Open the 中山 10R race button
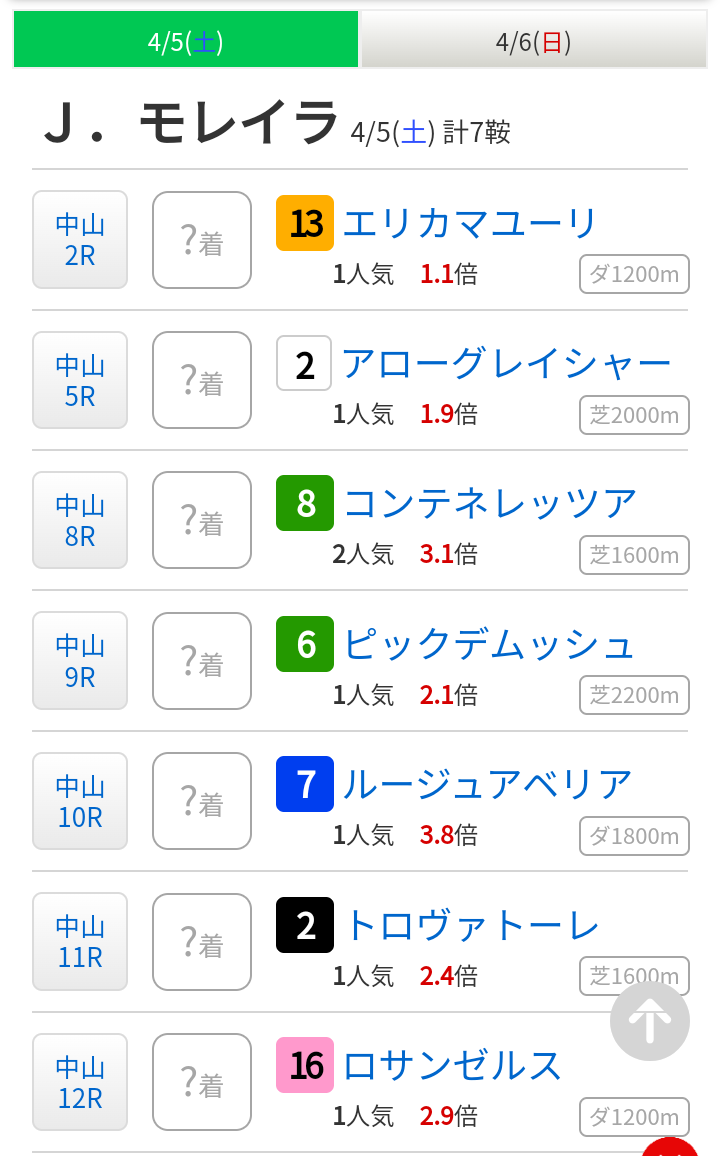This screenshot has height=1156, width=720. (80, 801)
